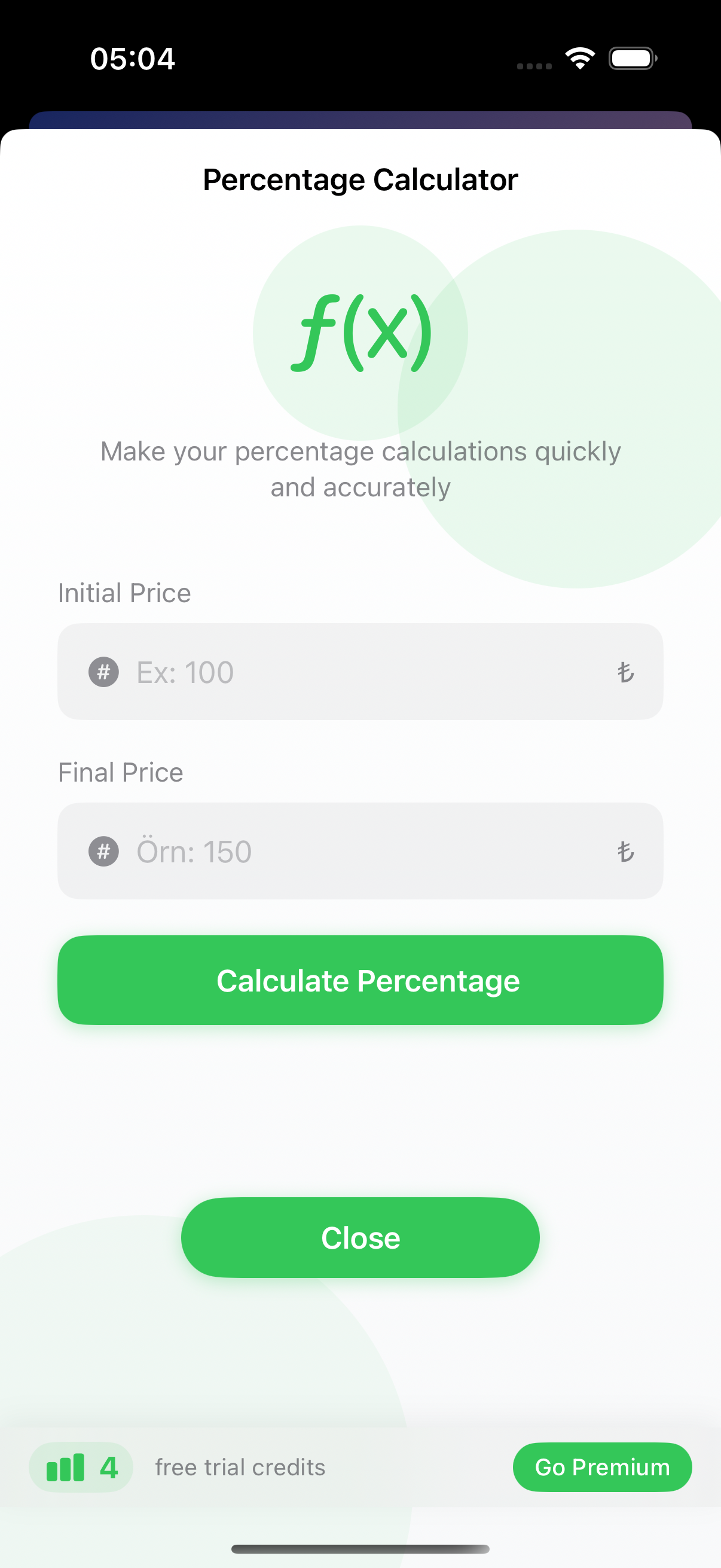The width and height of the screenshot is (721, 1568).
Task: Click the # icon in Final Price field
Action: [102, 851]
